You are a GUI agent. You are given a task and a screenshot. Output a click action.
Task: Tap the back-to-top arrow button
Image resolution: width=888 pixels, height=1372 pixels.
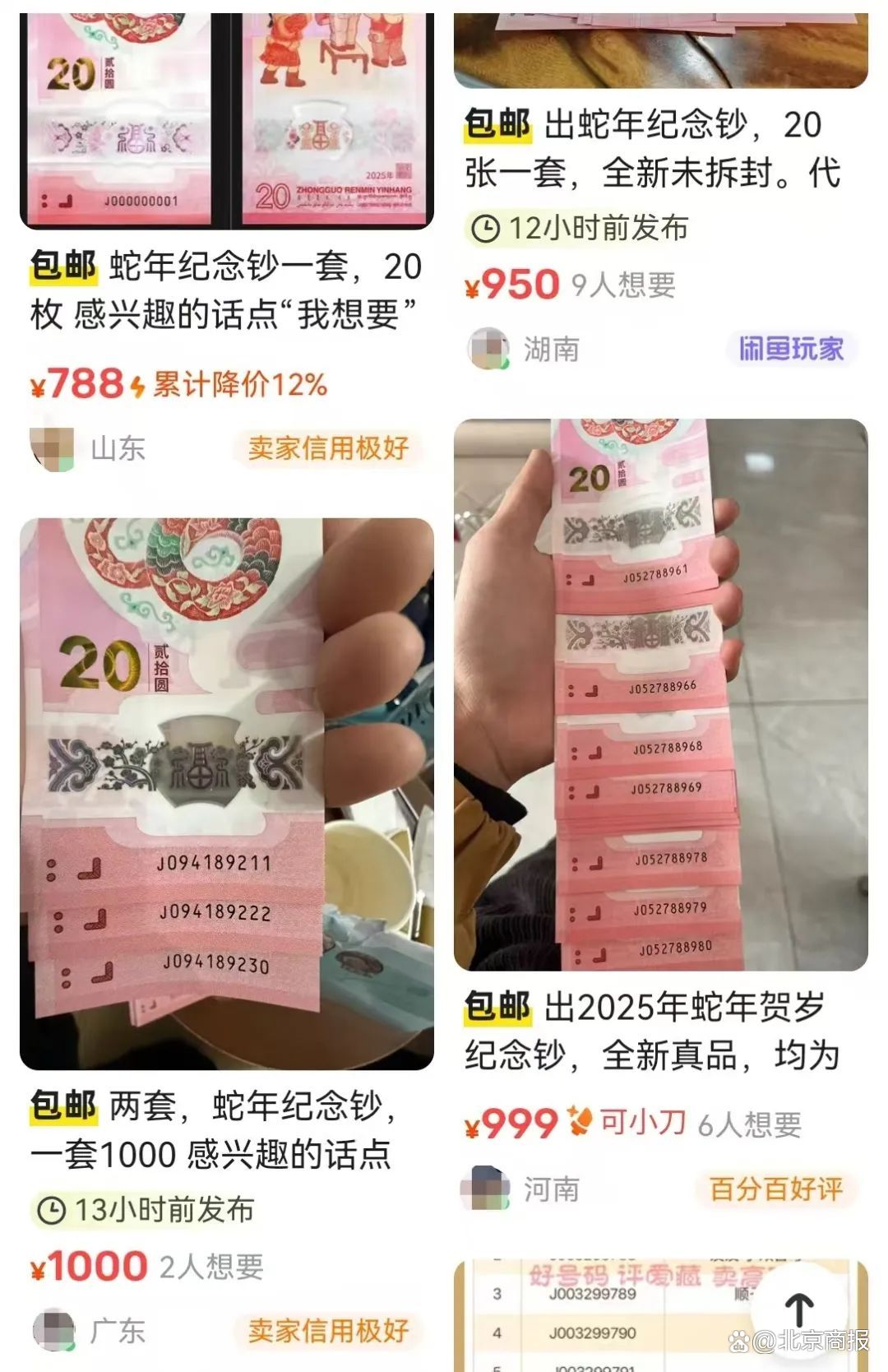798,1309
